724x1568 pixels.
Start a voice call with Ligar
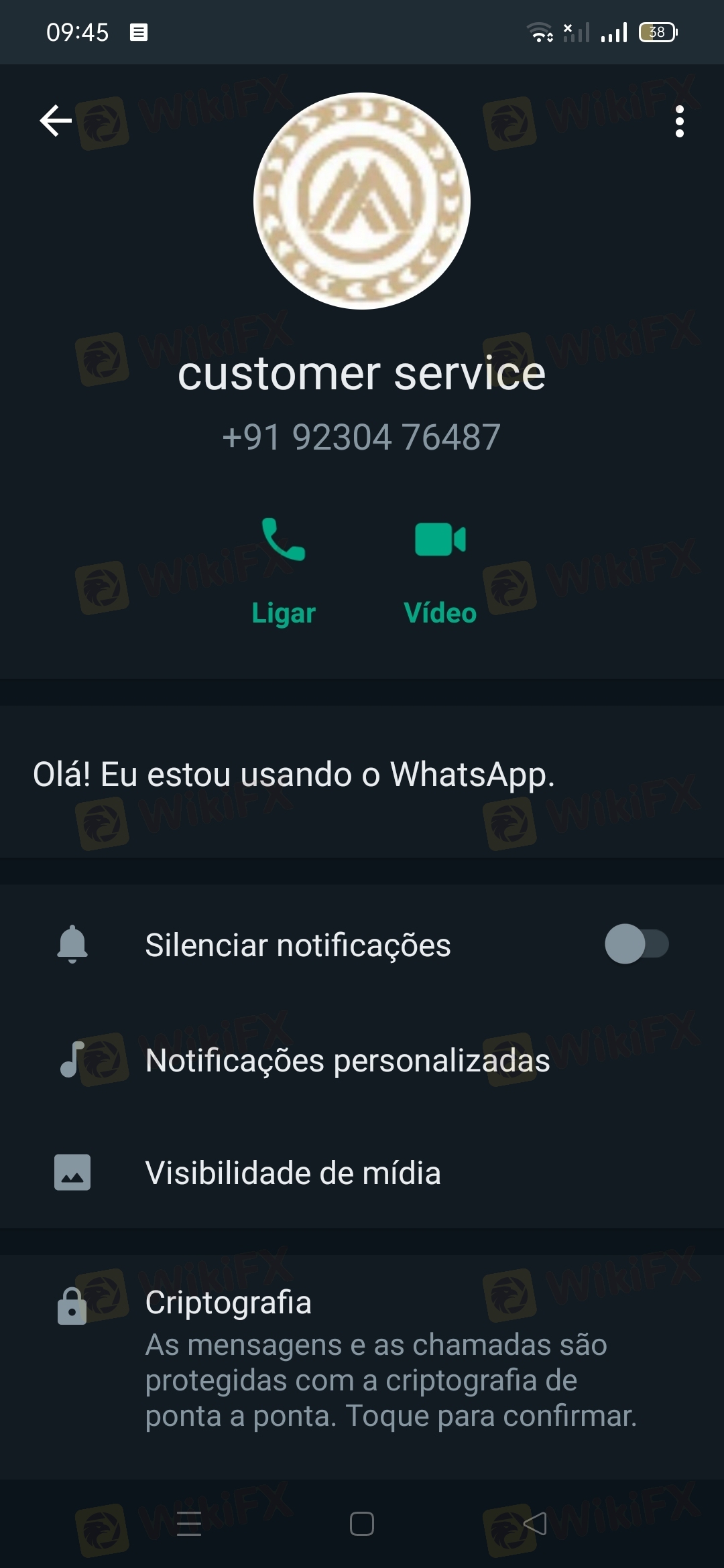[x=284, y=570]
